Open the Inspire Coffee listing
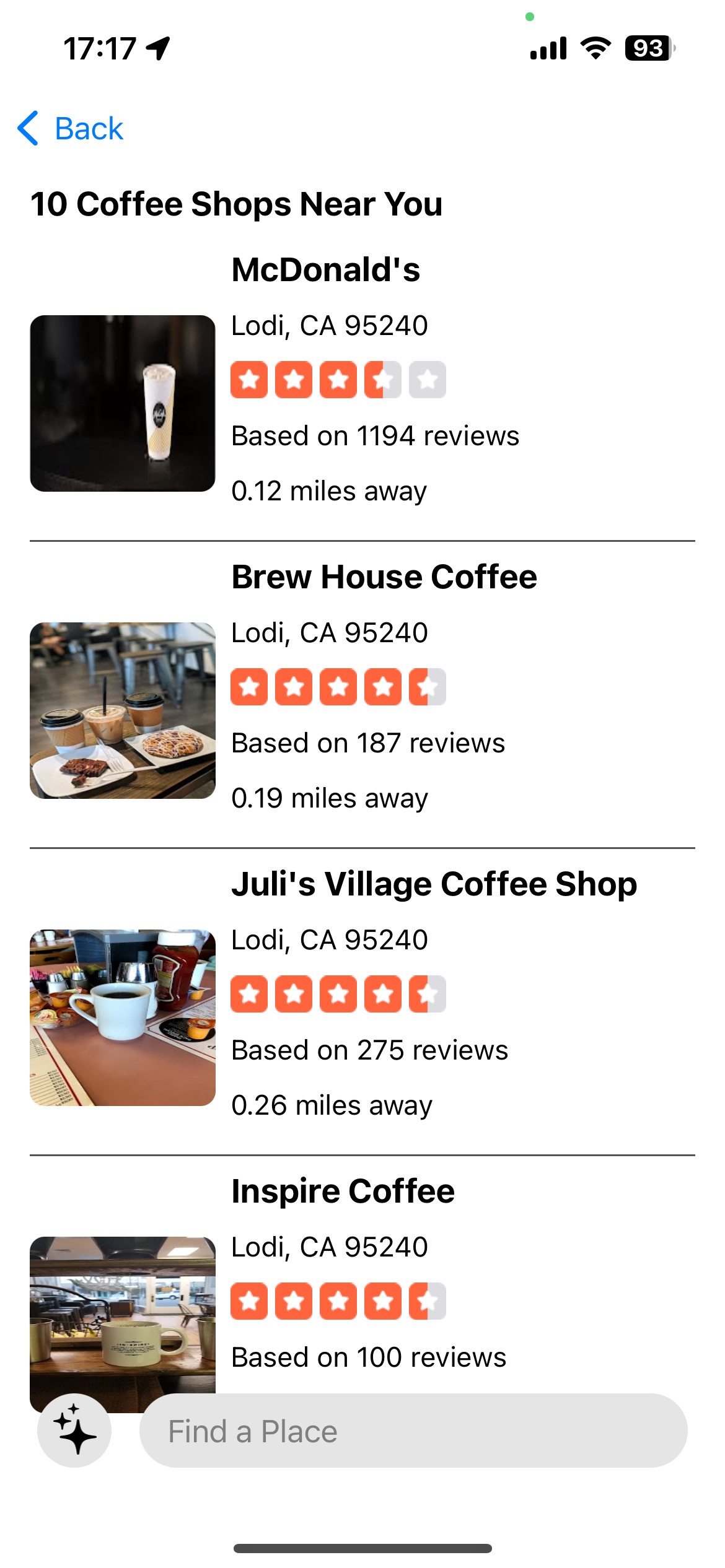725x1568 pixels. [x=343, y=1191]
